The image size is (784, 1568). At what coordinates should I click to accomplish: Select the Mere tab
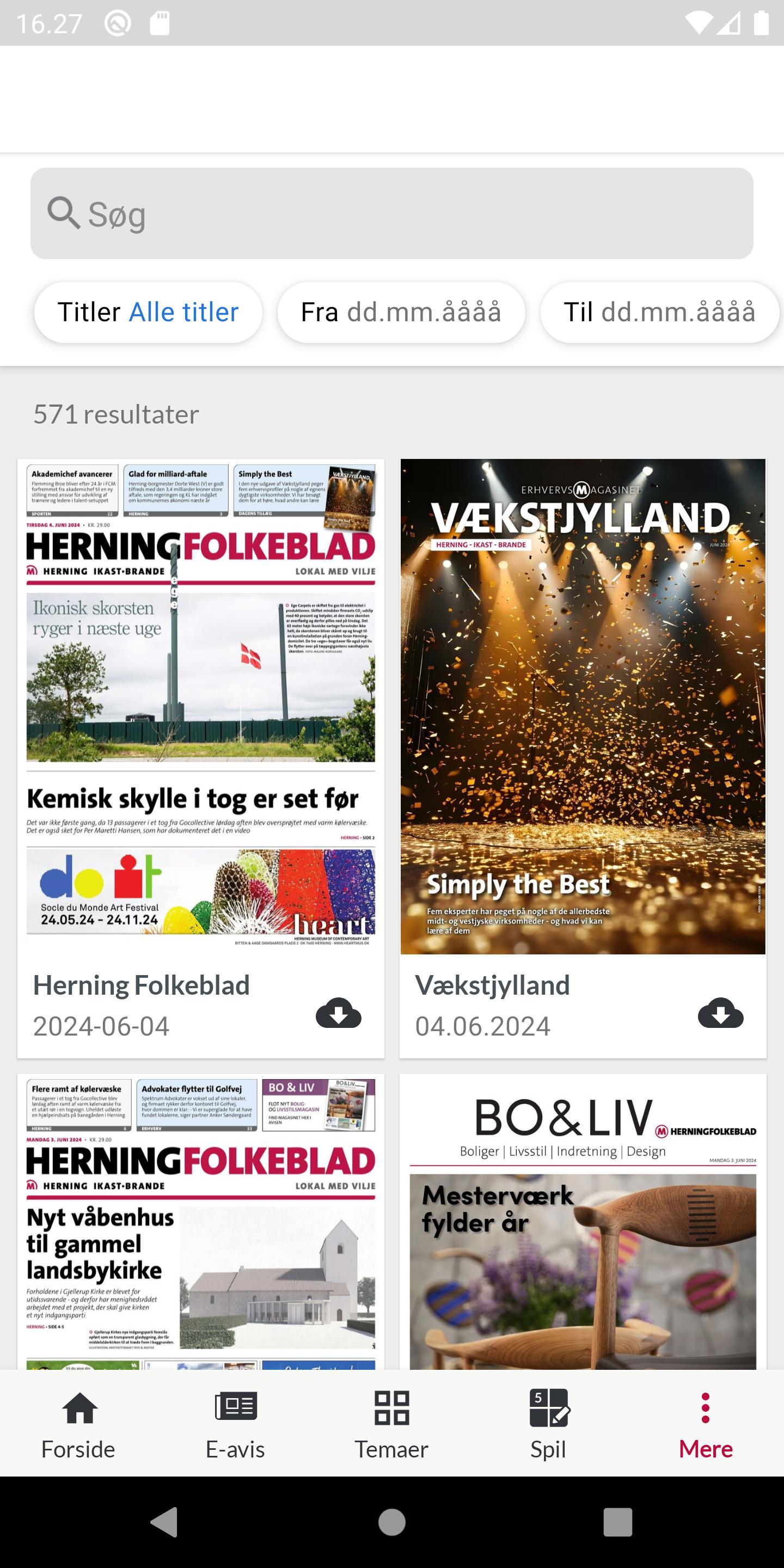(x=706, y=1424)
